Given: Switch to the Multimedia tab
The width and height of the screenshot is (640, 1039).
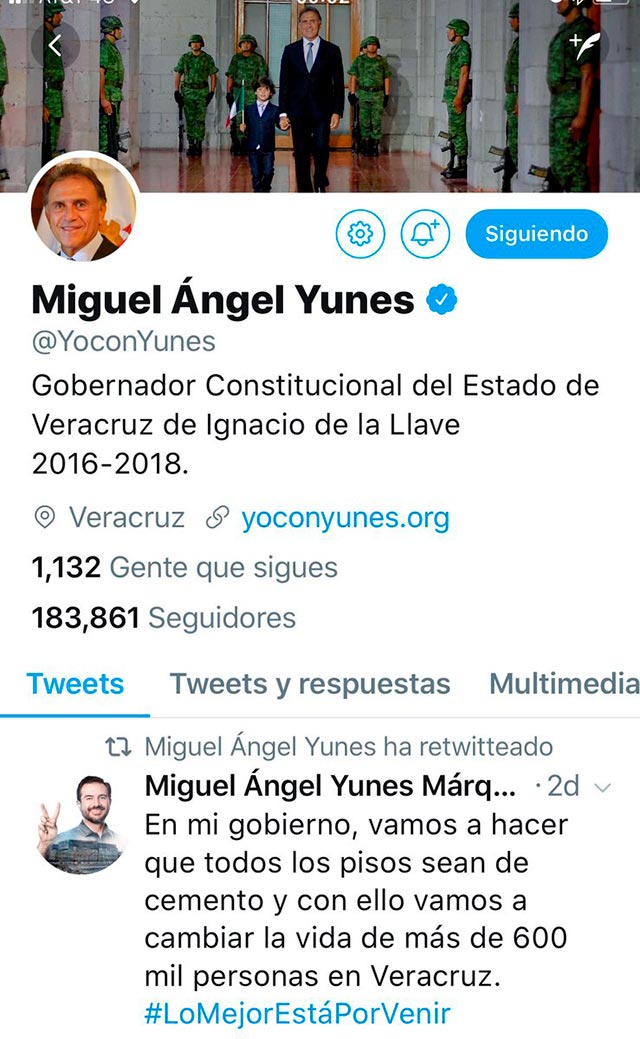Looking at the screenshot, I should tap(564, 684).
